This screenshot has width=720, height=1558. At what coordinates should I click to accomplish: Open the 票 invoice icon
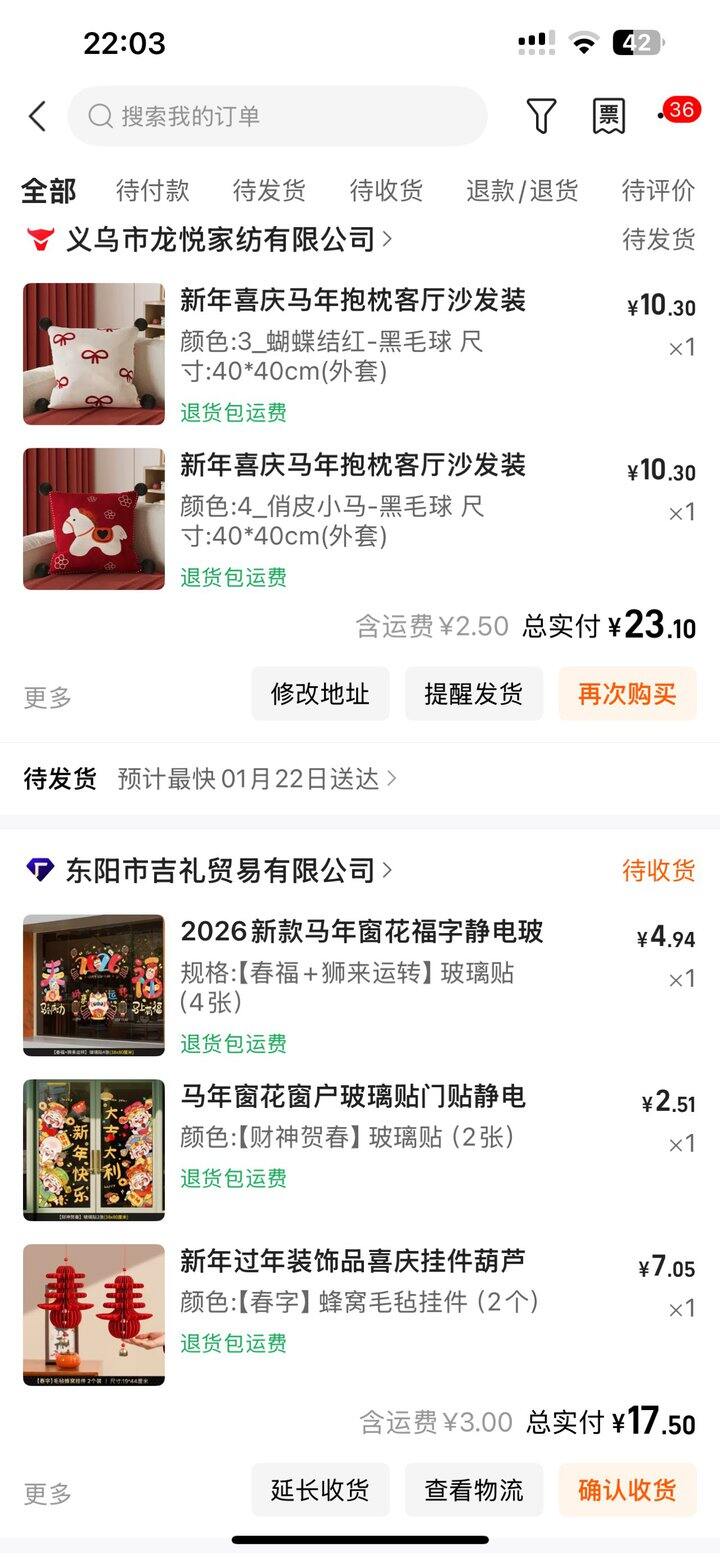pos(608,117)
